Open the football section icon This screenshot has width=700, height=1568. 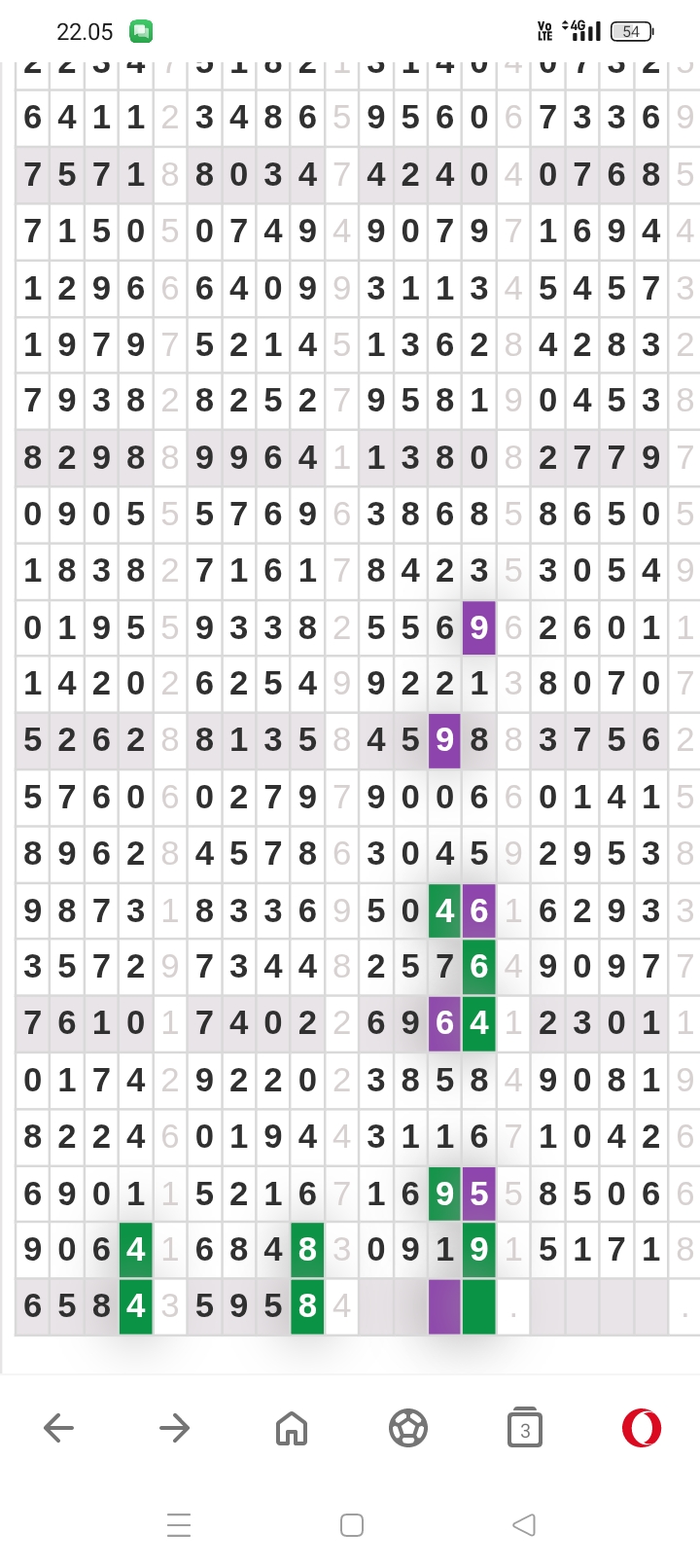[x=408, y=1428]
